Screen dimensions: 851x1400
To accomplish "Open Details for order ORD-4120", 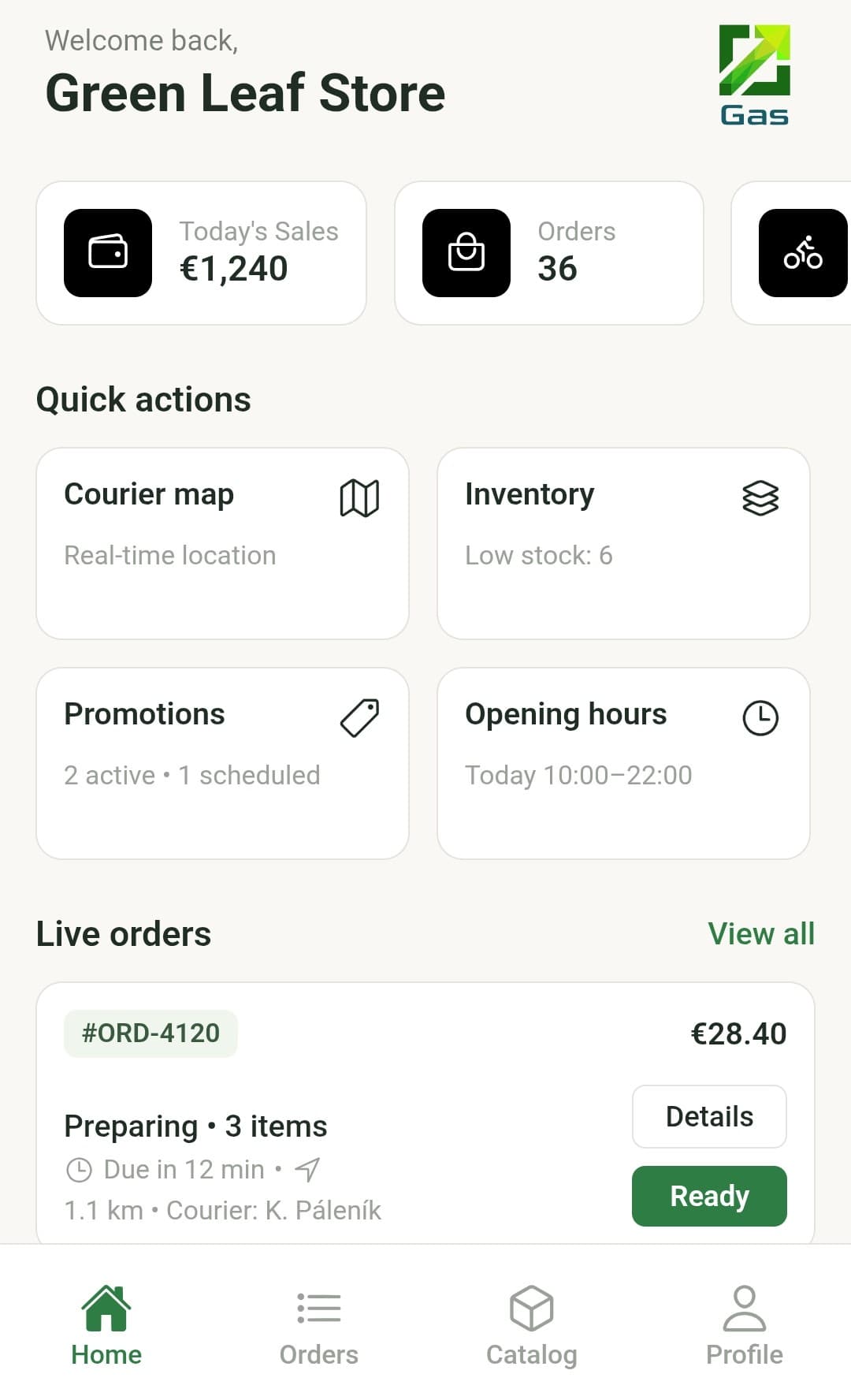I will click(x=708, y=1116).
